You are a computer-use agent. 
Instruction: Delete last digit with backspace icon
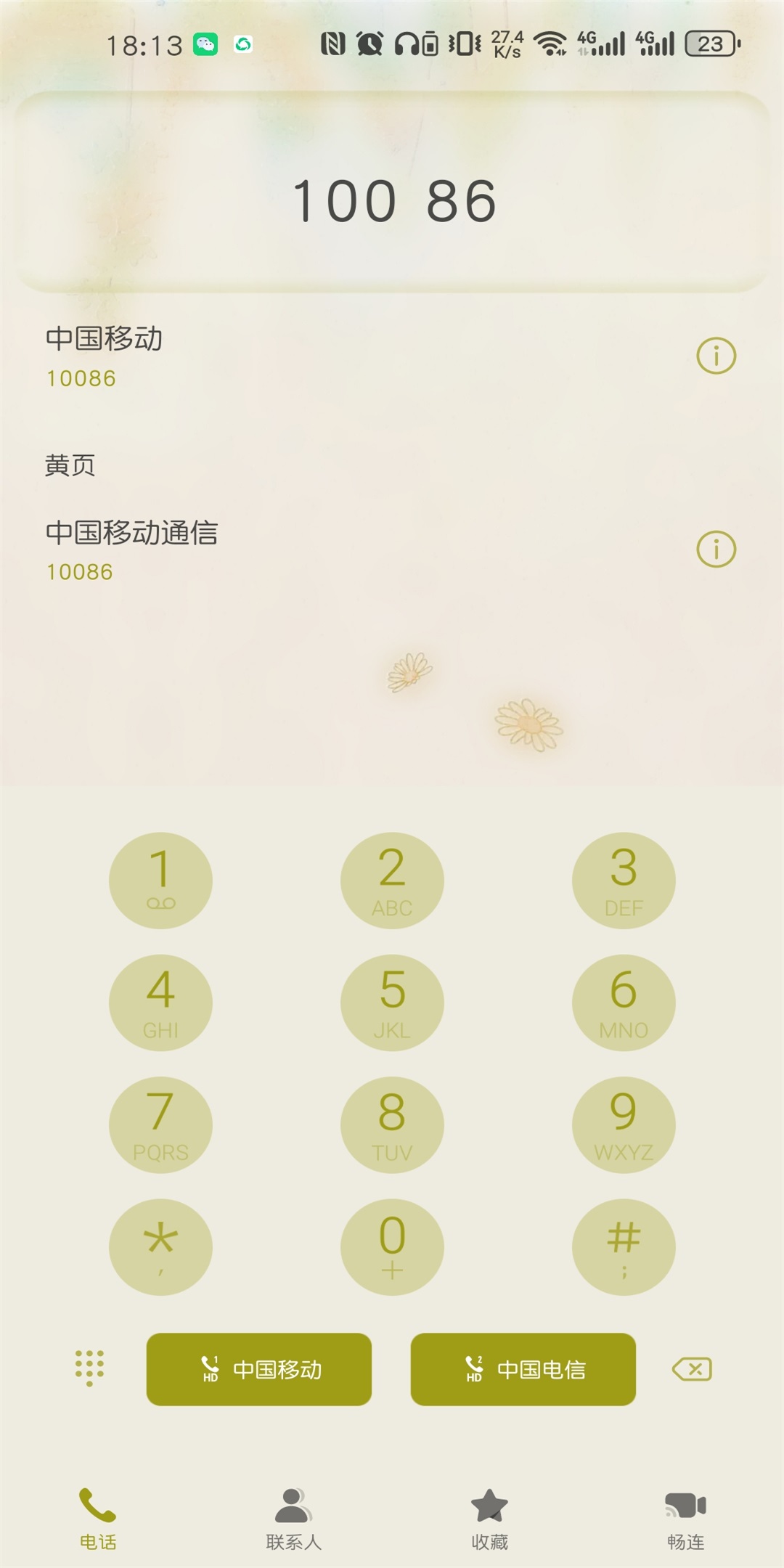click(x=692, y=1369)
